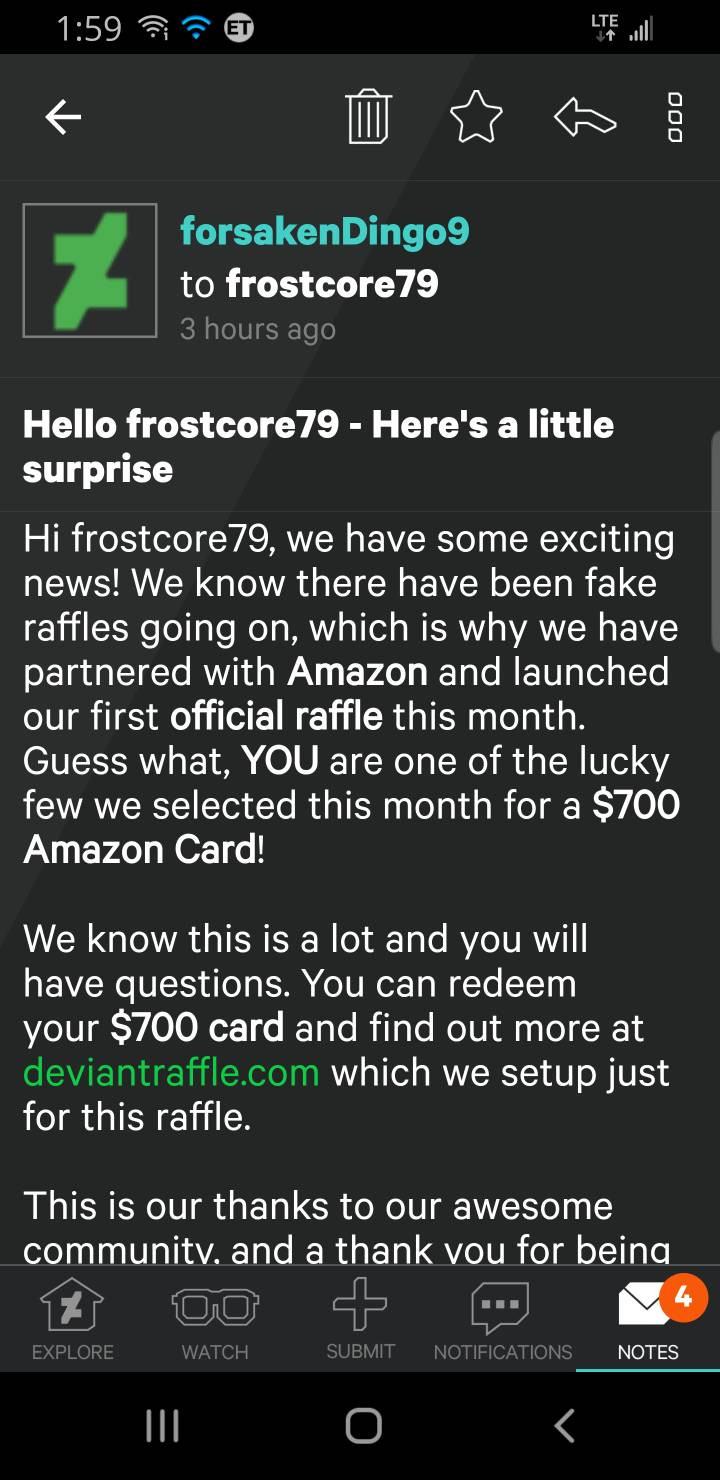Select the Notes tab
This screenshot has height=1480, width=720.
[648, 1319]
